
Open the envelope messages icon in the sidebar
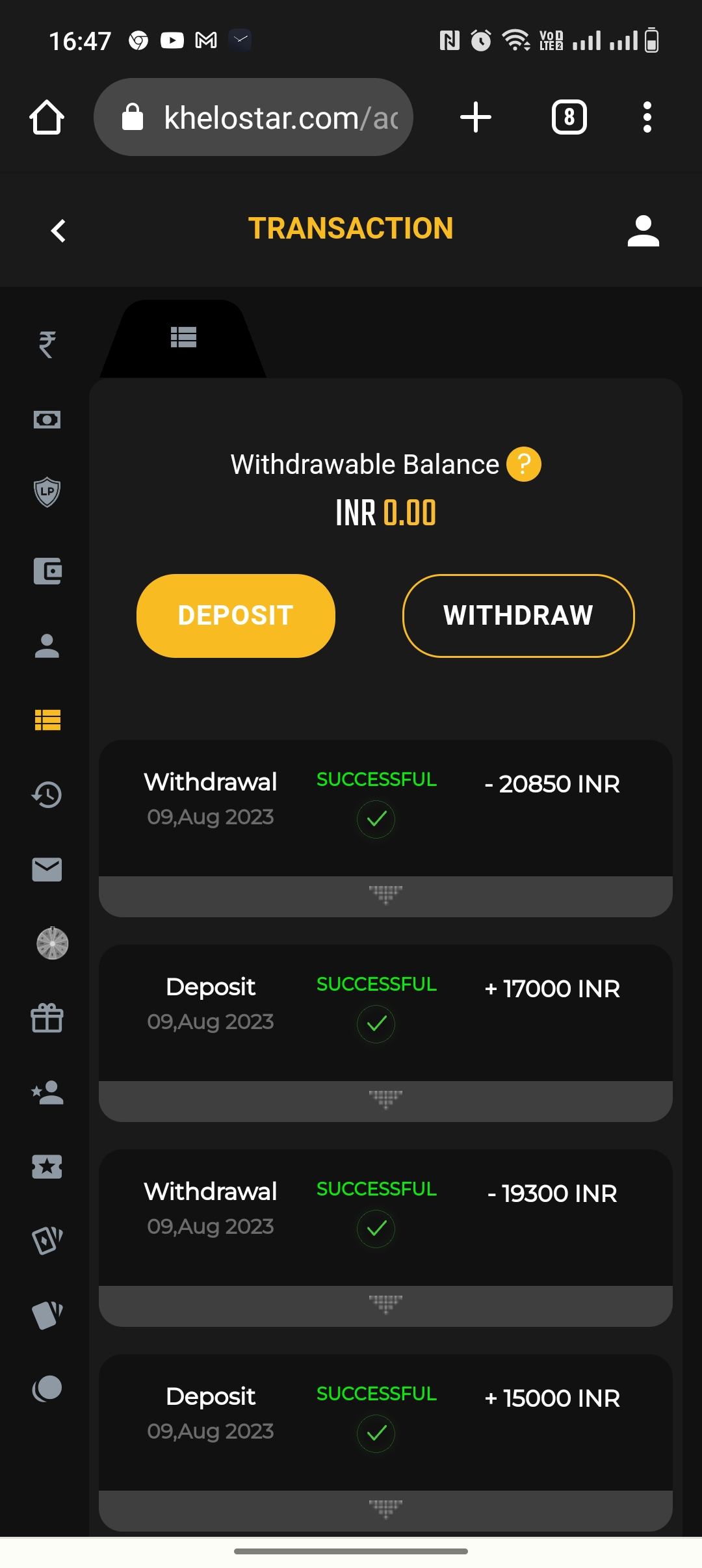[47, 869]
